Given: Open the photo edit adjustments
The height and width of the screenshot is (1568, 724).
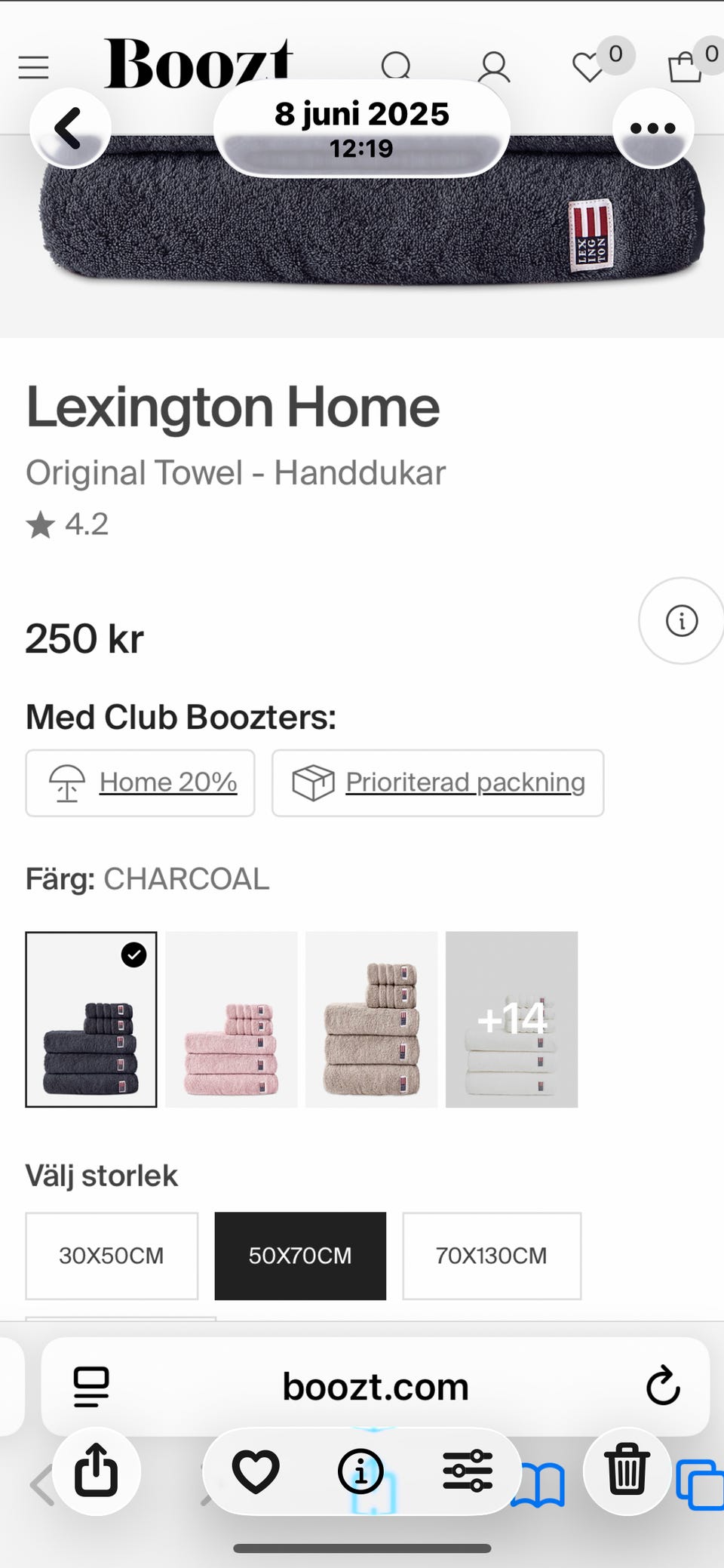Looking at the screenshot, I should (468, 1471).
